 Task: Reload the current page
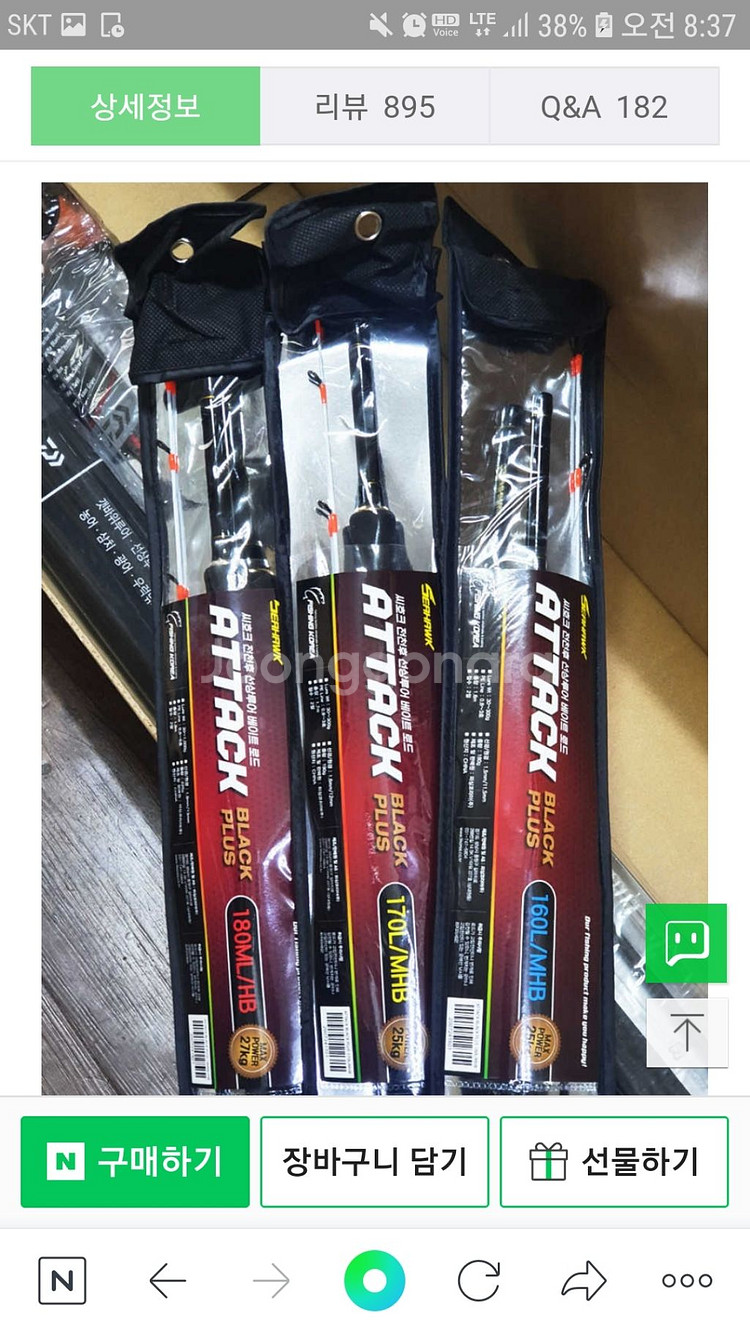click(478, 1280)
